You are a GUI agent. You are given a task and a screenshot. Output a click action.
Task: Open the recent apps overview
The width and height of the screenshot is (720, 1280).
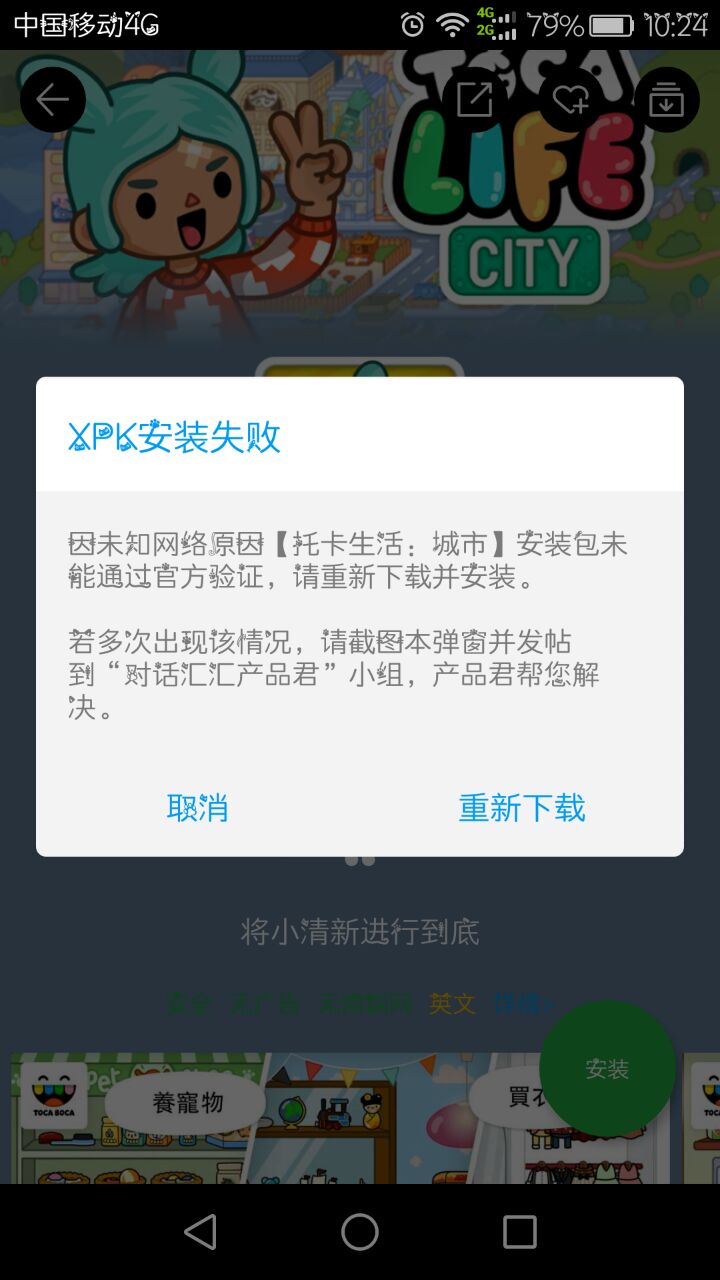coord(520,1232)
